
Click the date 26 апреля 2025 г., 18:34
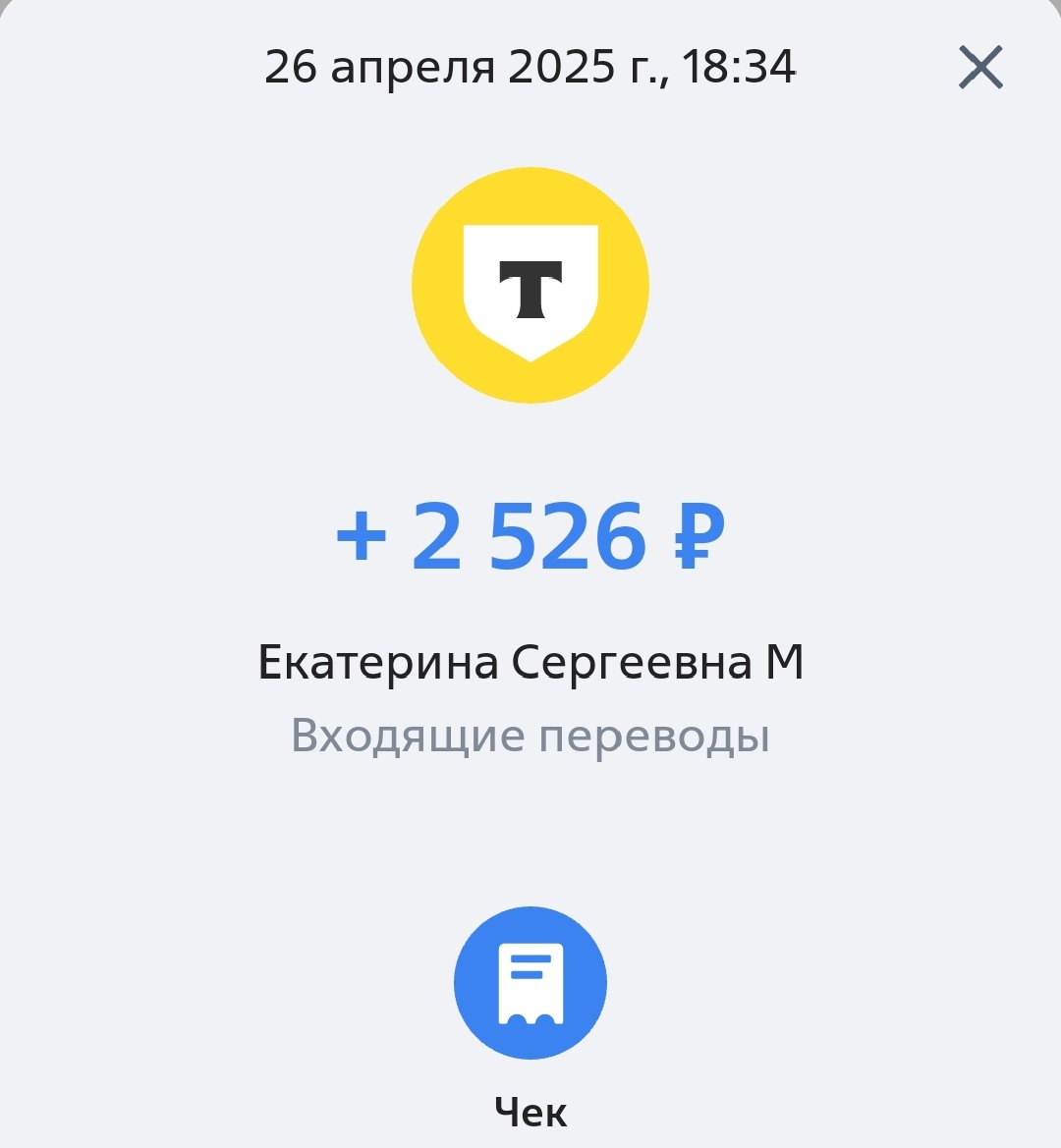pyautogui.click(x=530, y=67)
